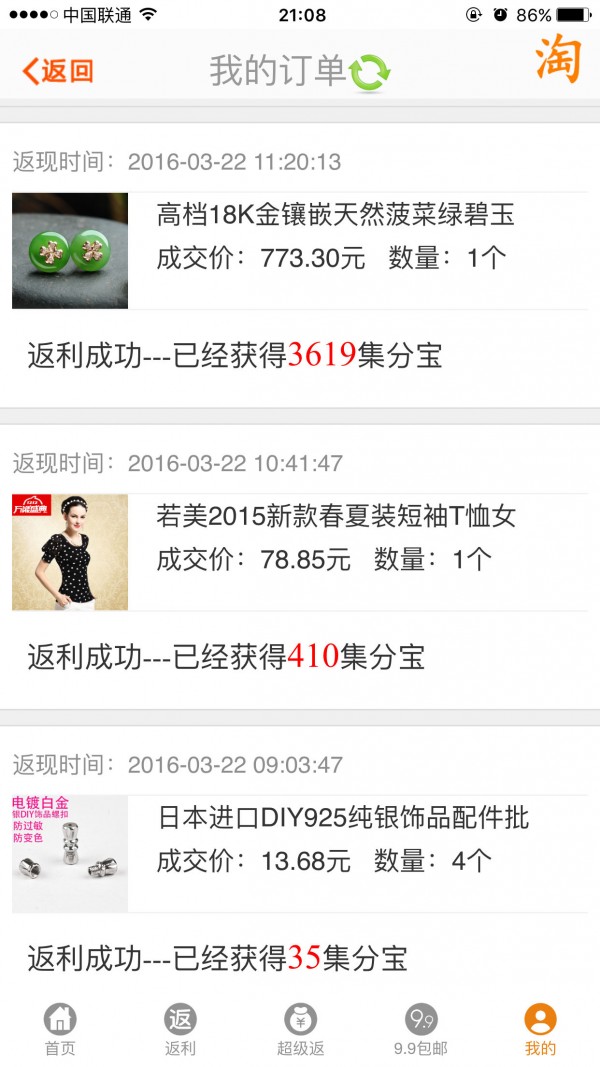Select the 我的 tab
The image size is (600, 1067).
point(540,1030)
